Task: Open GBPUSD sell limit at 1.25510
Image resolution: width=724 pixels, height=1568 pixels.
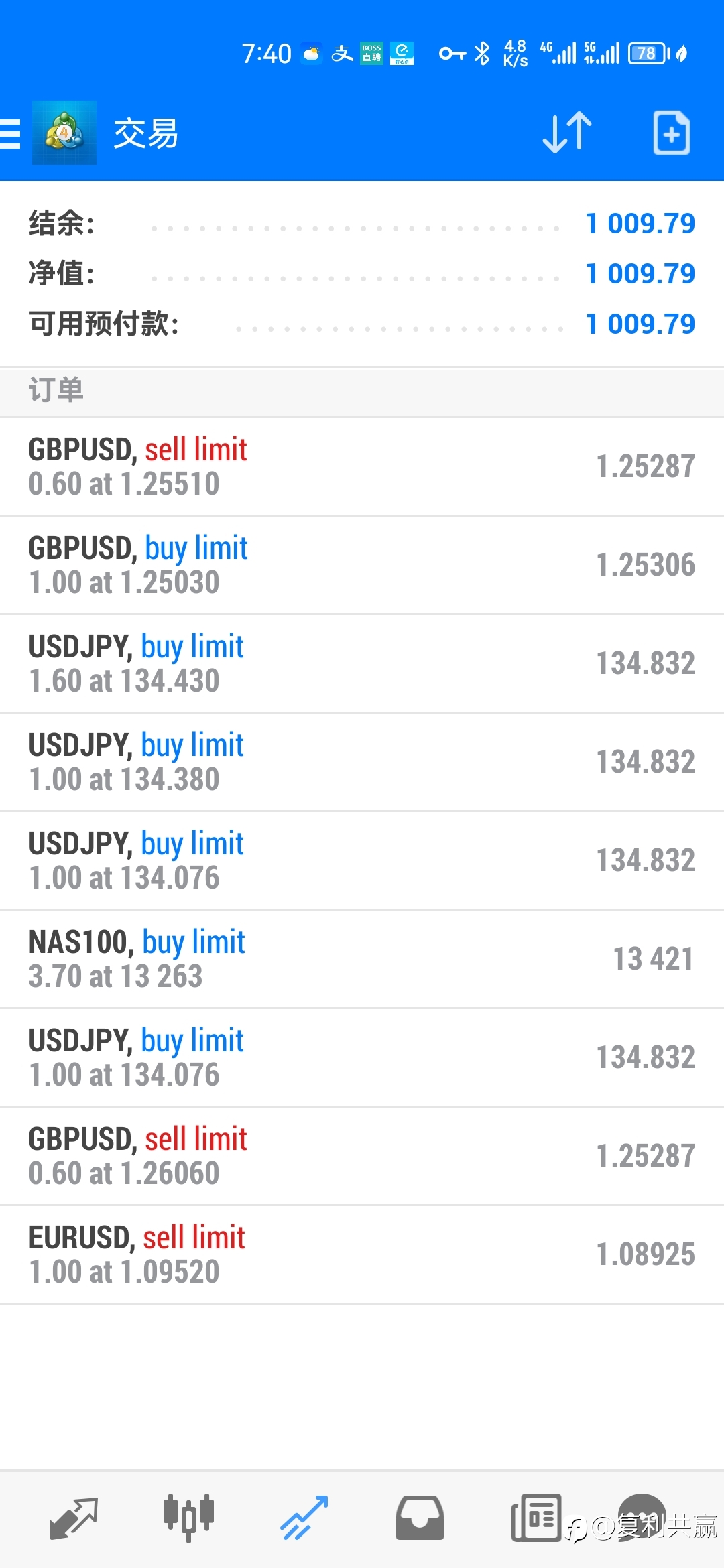Action: [x=362, y=466]
